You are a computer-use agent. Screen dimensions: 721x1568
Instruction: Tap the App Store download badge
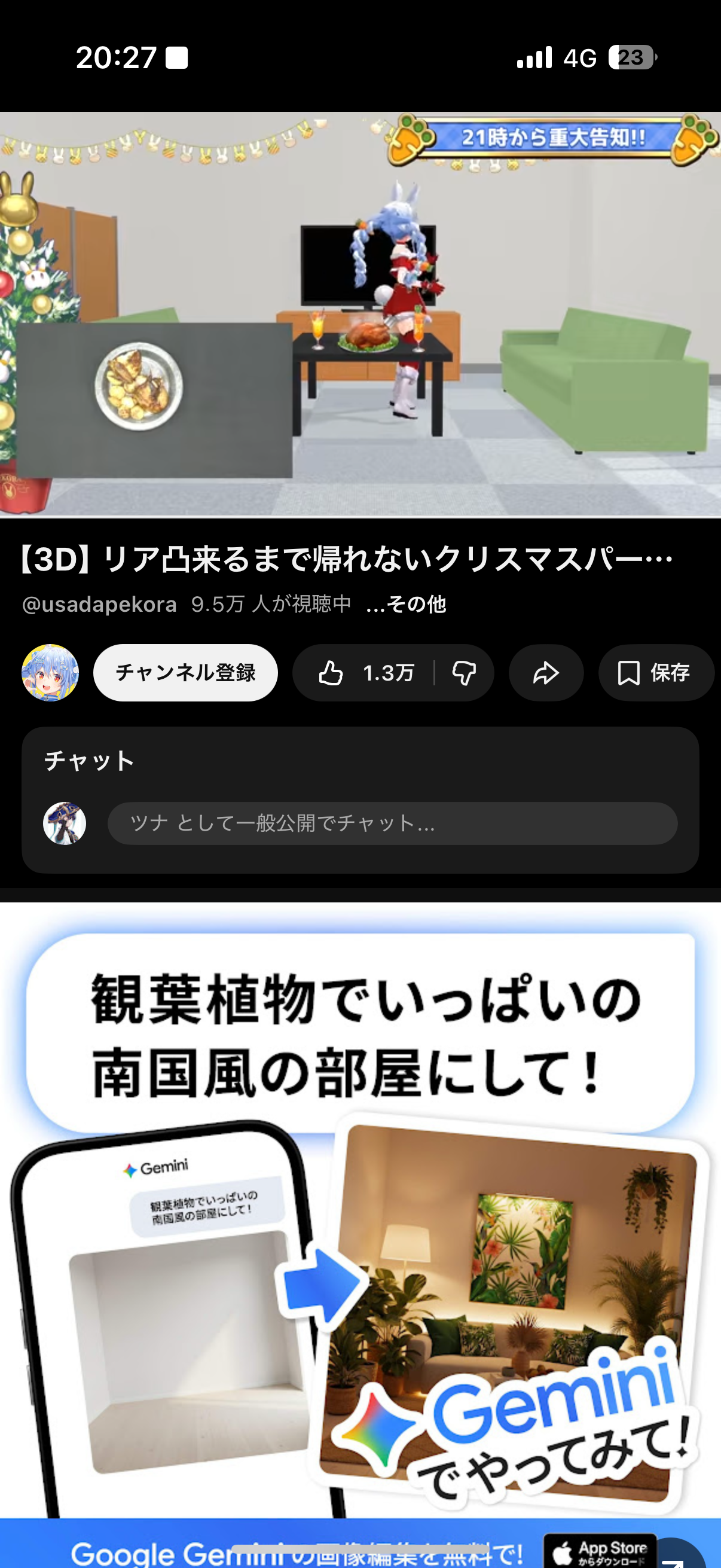[x=599, y=1552]
